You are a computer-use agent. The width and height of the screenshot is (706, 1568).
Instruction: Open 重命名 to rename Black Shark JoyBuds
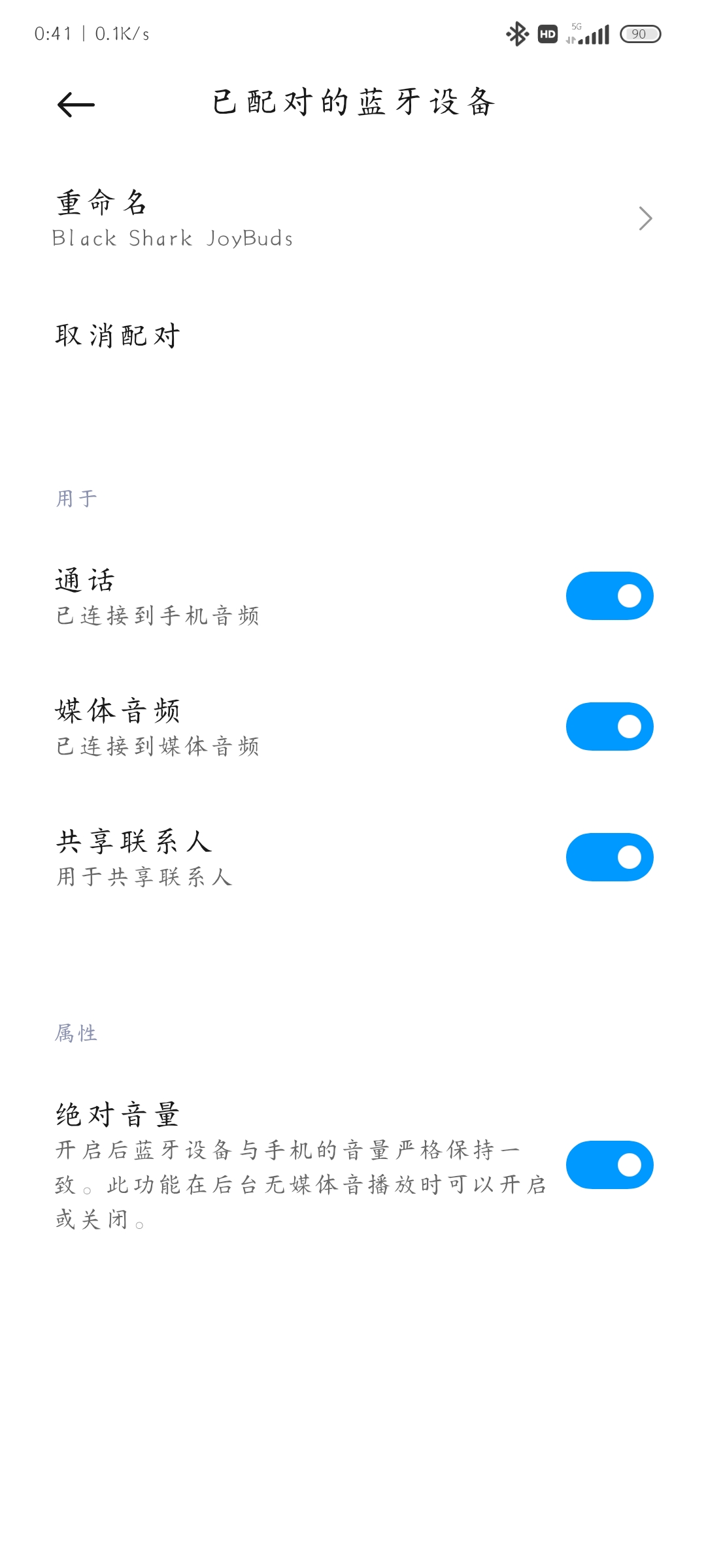tap(353, 219)
